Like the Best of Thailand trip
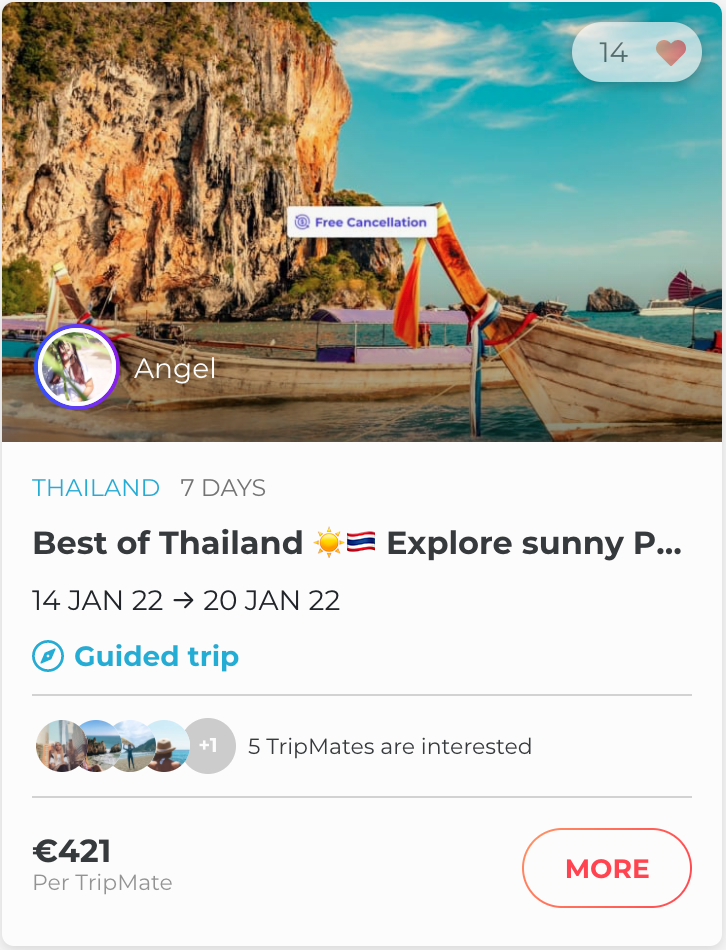This screenshot has height=950, width=726. pos(670,52)
